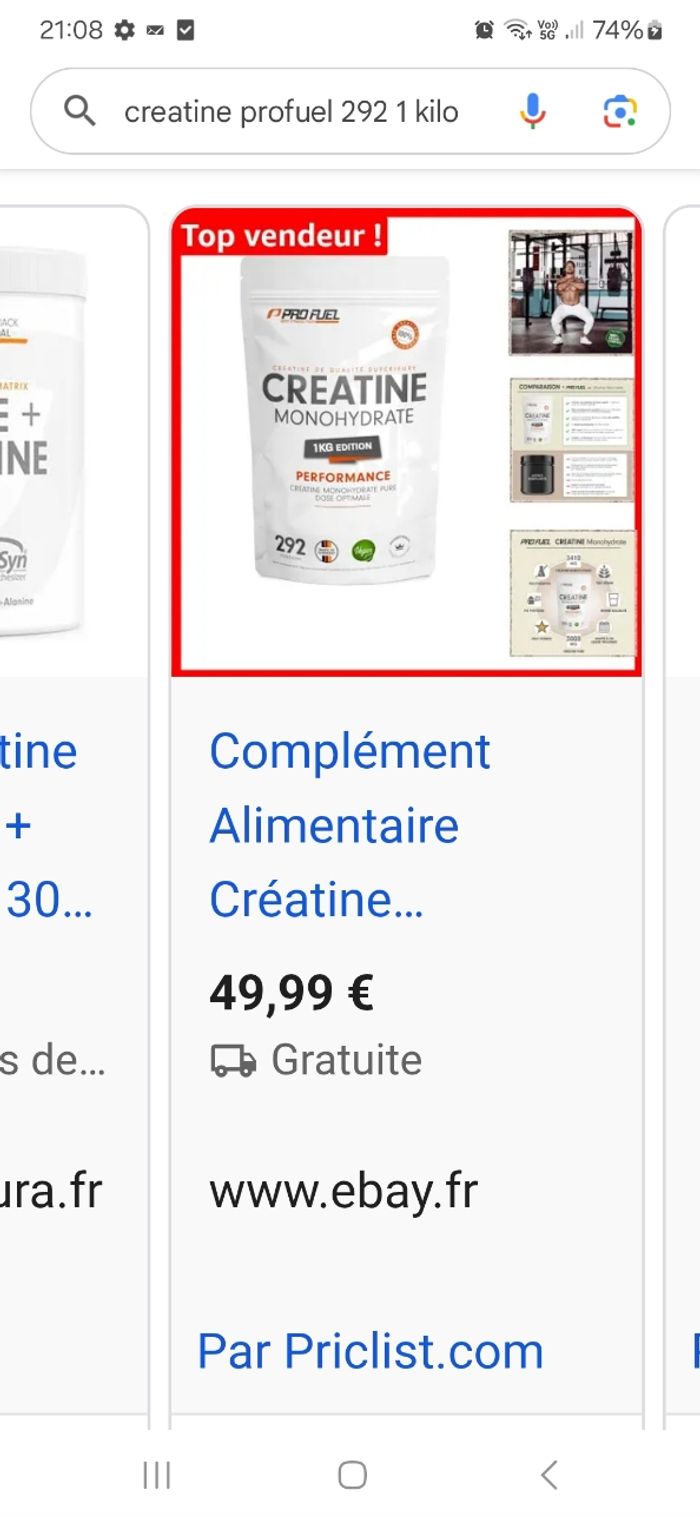Tap the search box with creatine profuel query
This screenshot has width=700, height=1517.
[290, 112]
